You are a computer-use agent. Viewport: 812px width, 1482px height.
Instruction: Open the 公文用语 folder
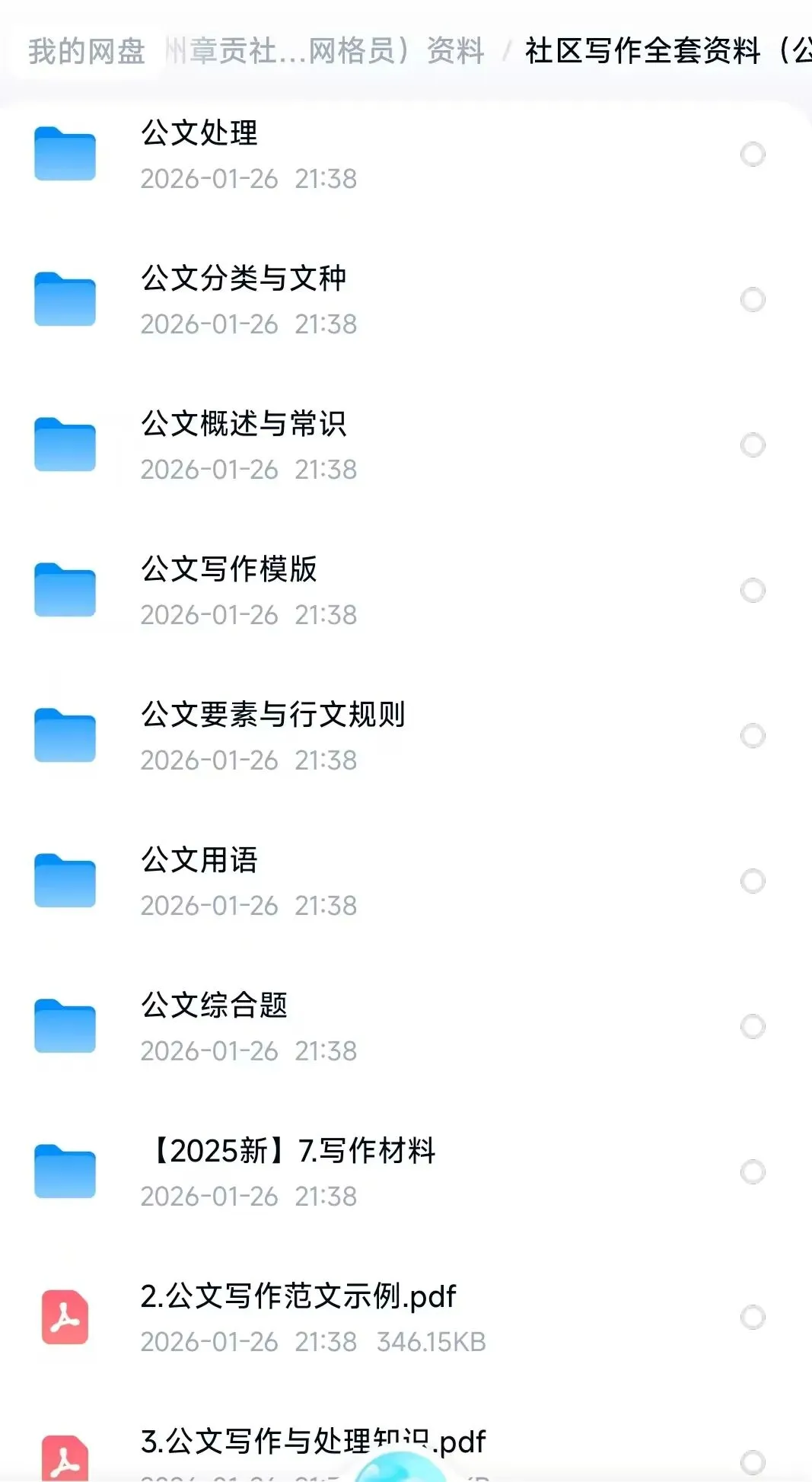click(199, 861)
